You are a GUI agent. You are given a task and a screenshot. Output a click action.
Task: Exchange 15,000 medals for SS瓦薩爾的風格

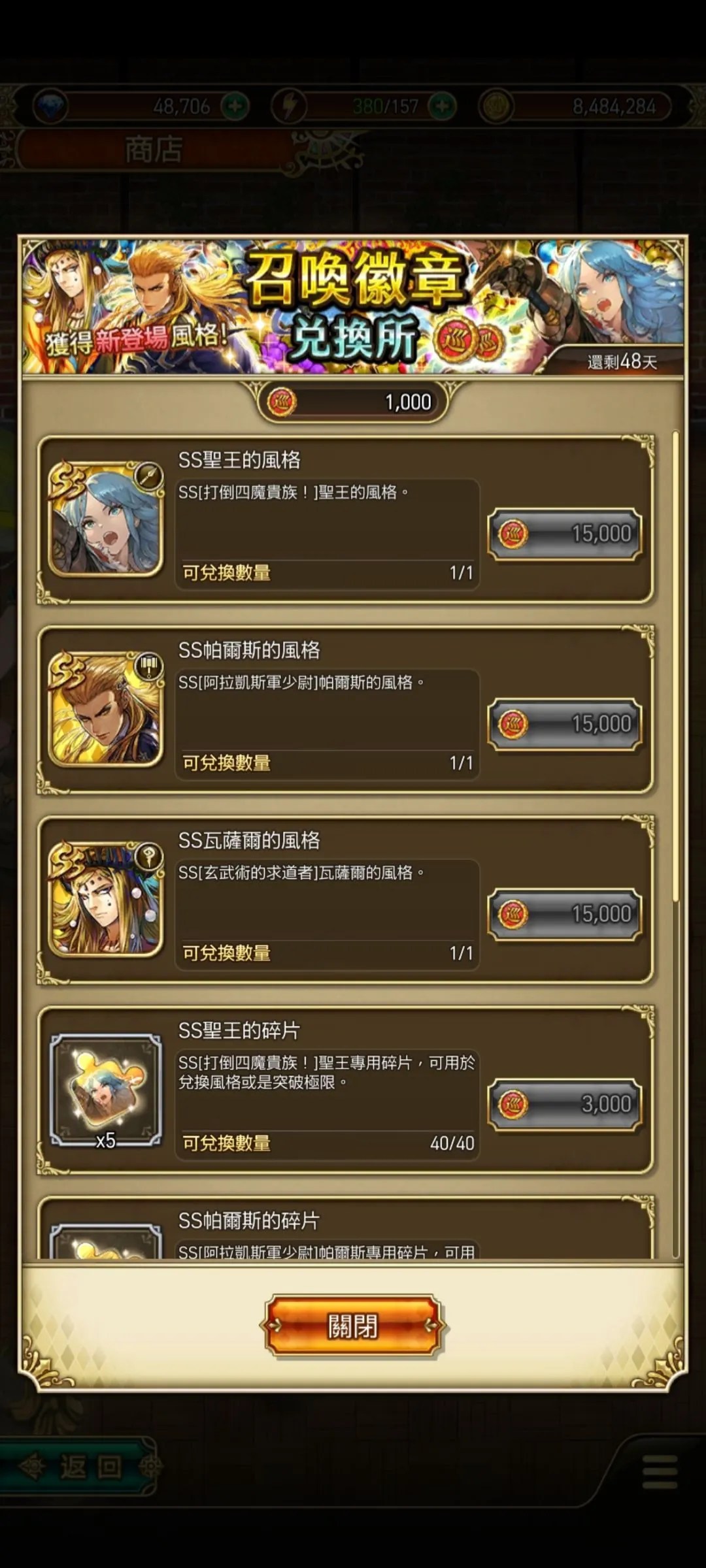click(x=564, y=914)
